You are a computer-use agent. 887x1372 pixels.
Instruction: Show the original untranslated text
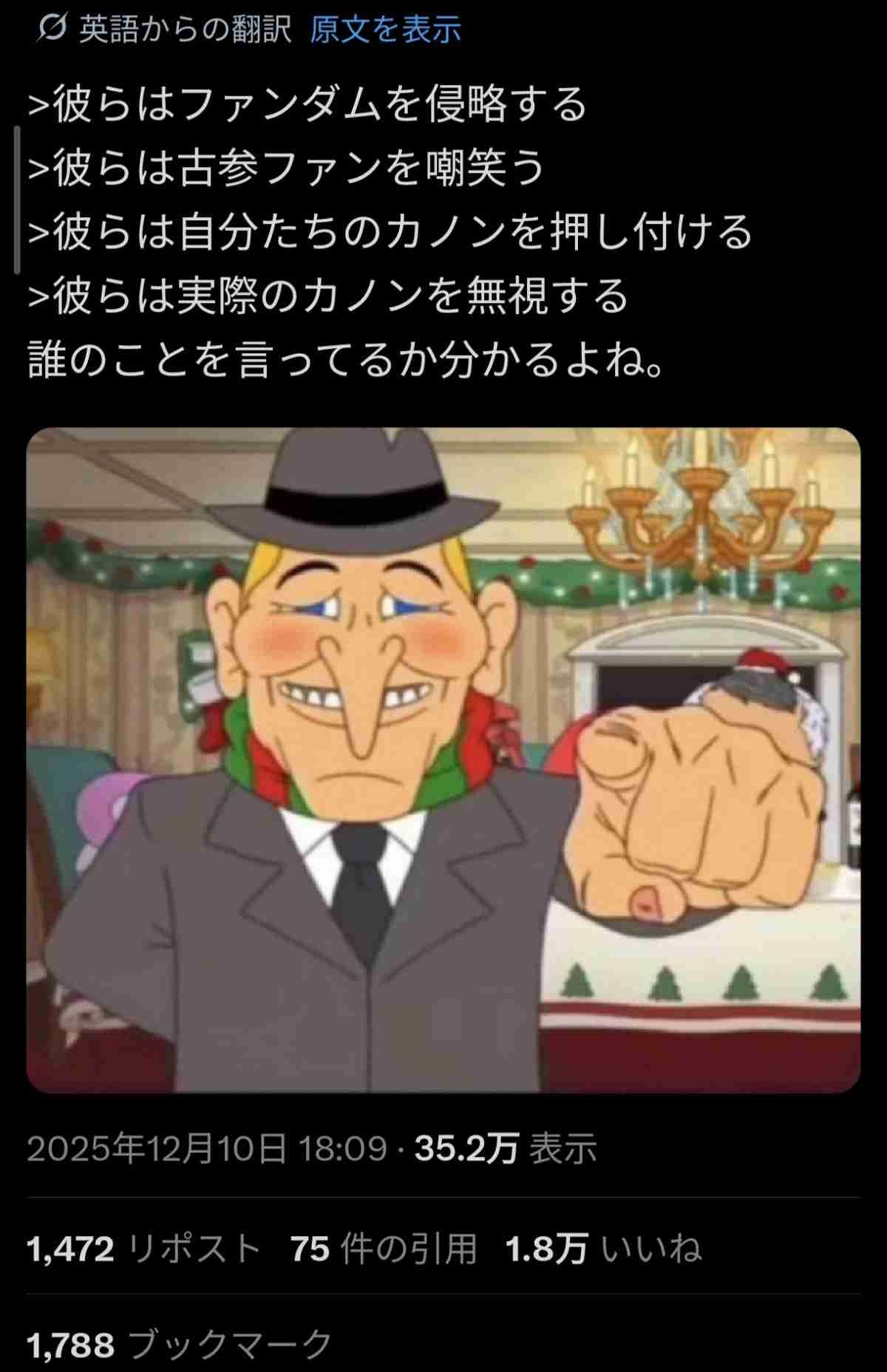[x=385, y=30]
